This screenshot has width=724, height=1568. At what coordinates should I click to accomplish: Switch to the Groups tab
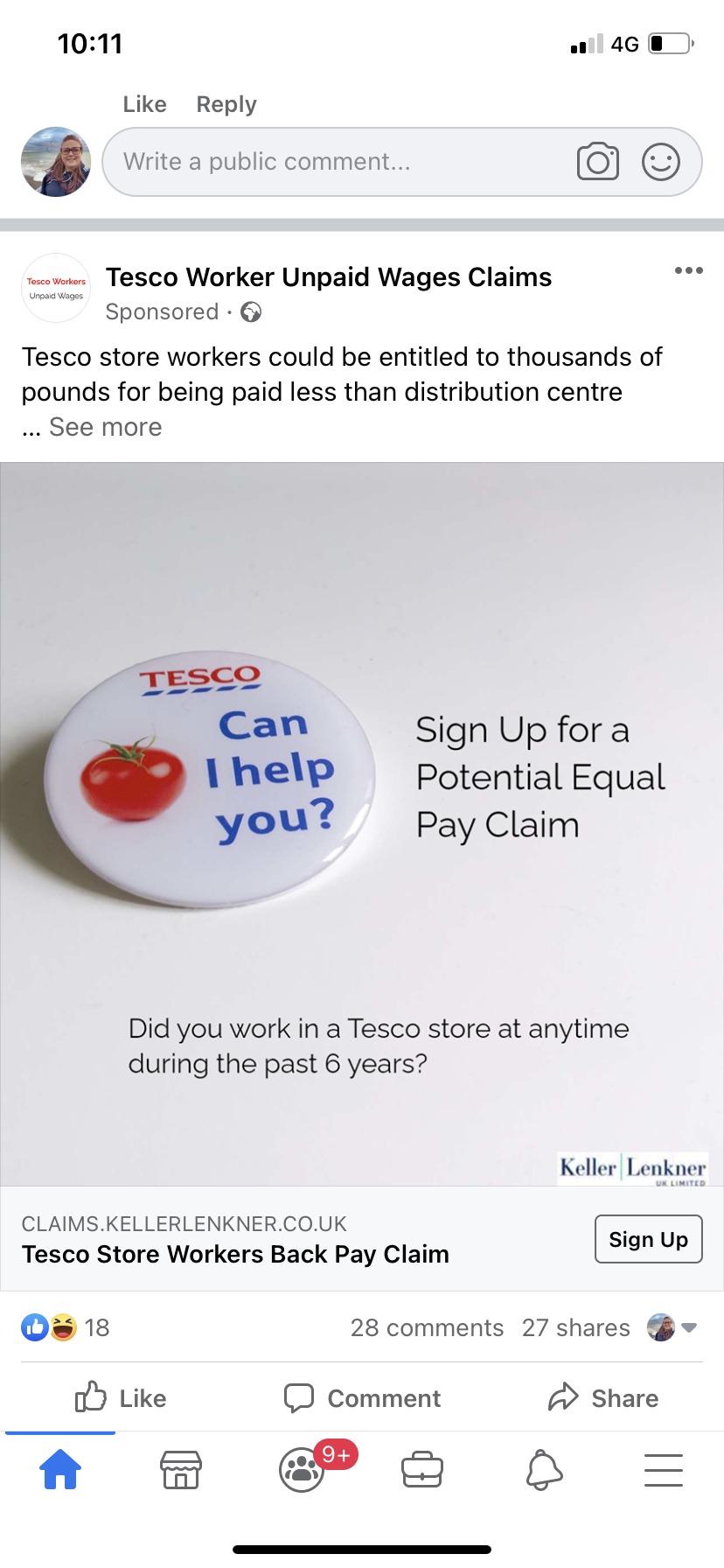[x=303, y=1469]
